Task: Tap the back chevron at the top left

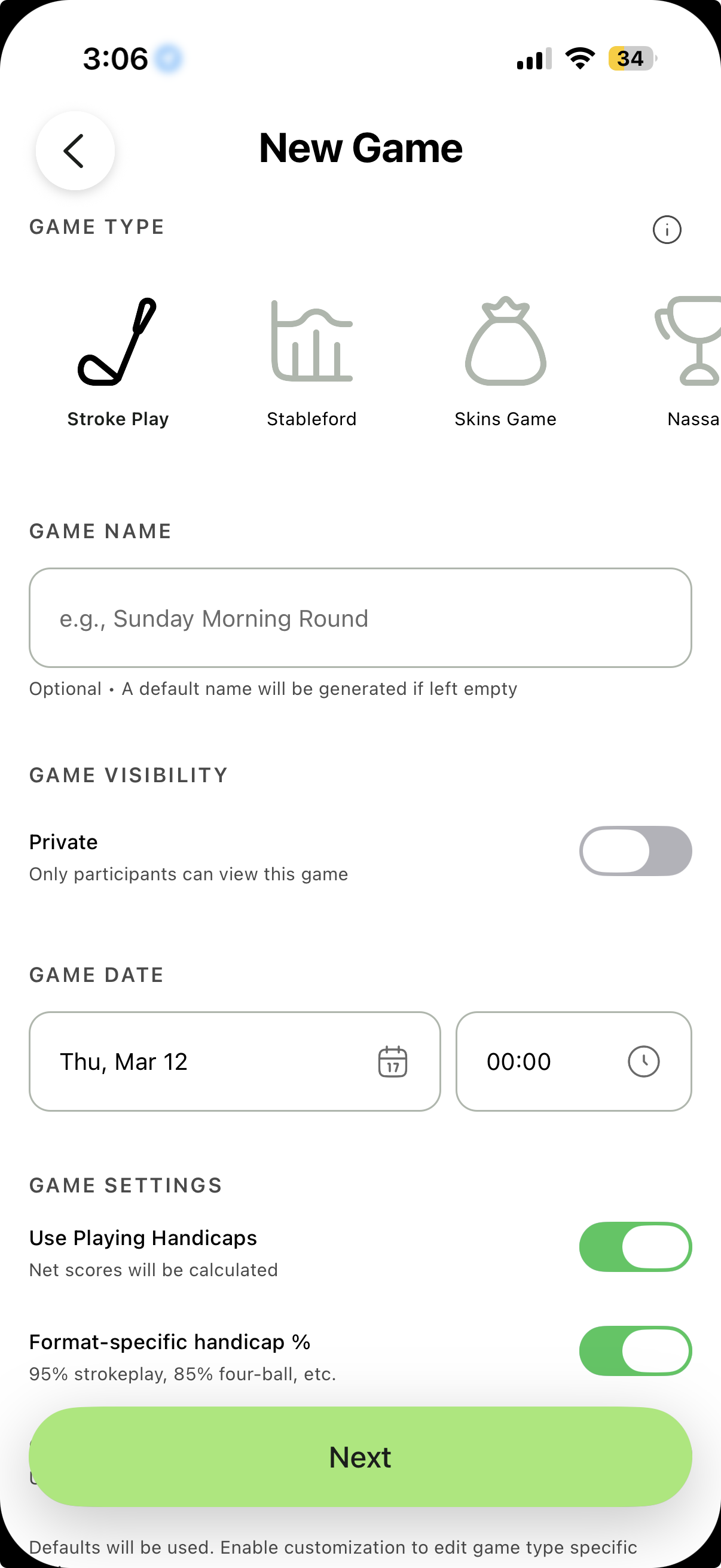Action: (74, 150)
